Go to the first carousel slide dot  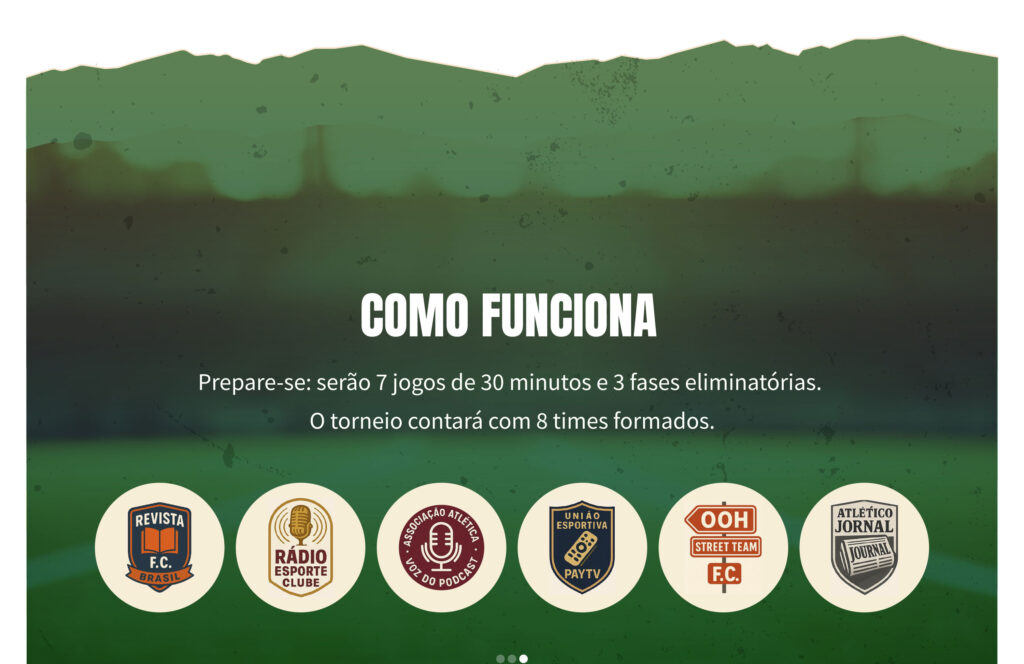(500, 659)
